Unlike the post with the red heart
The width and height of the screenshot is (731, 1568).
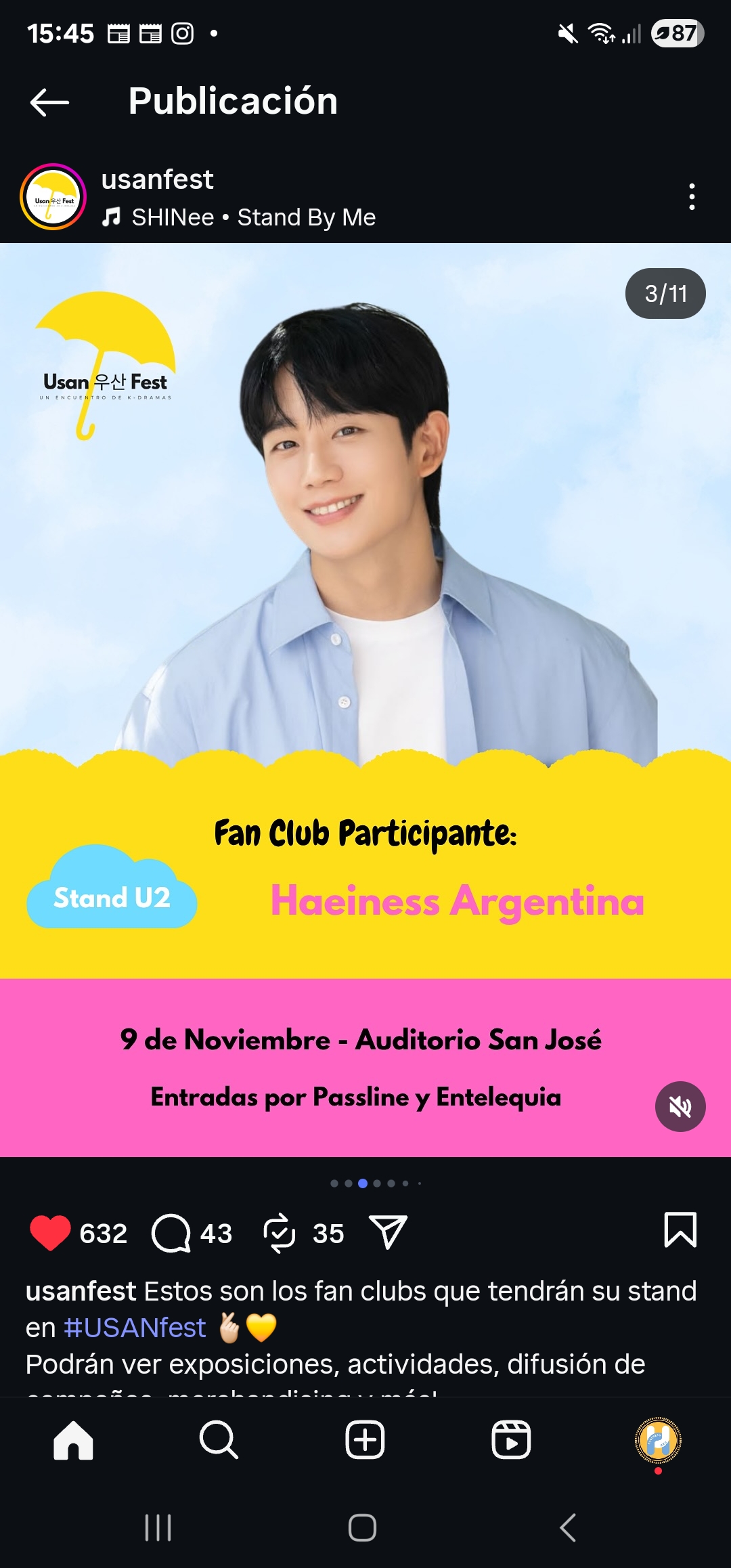click(51, 1233)
